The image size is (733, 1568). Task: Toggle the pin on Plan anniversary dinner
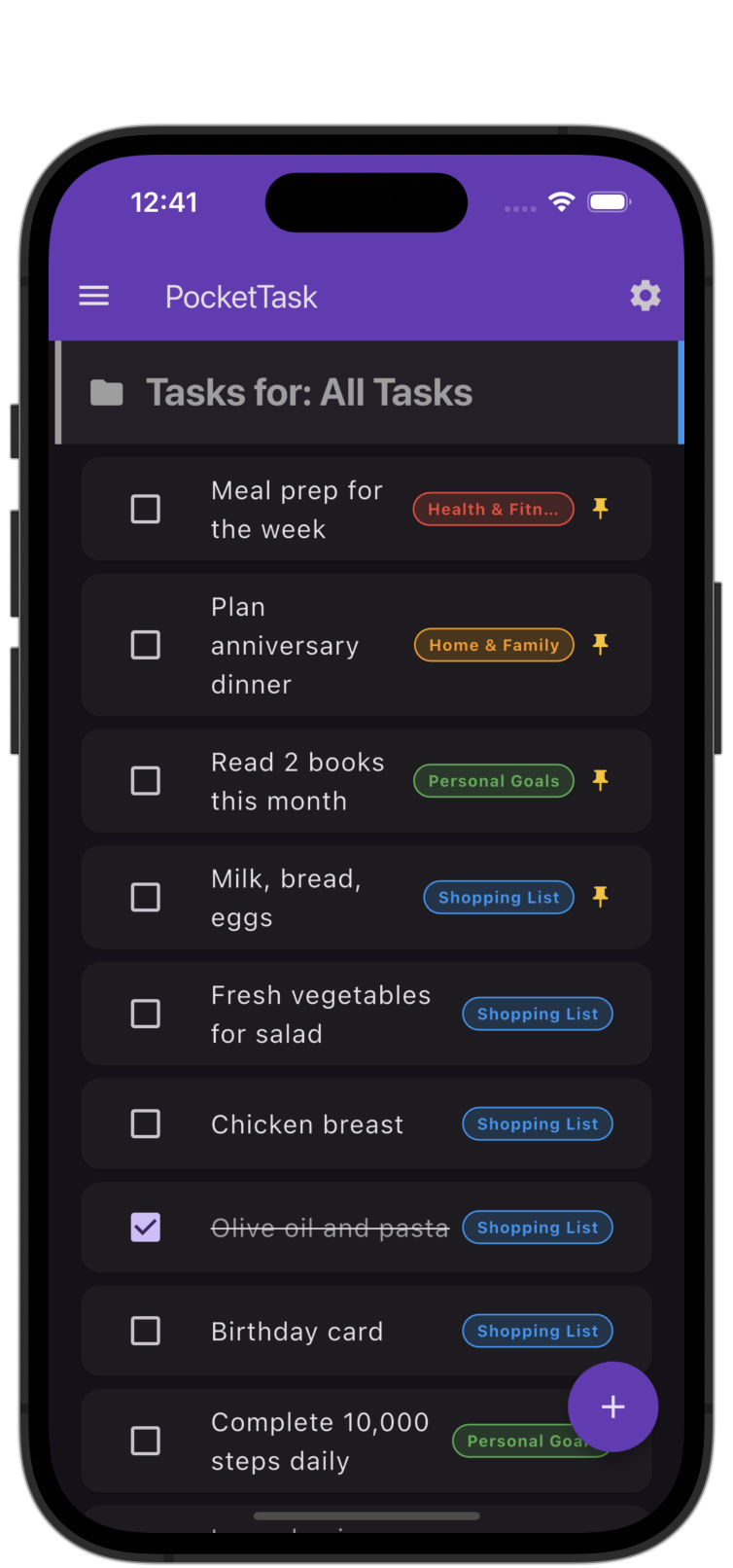tap(601, 645)
